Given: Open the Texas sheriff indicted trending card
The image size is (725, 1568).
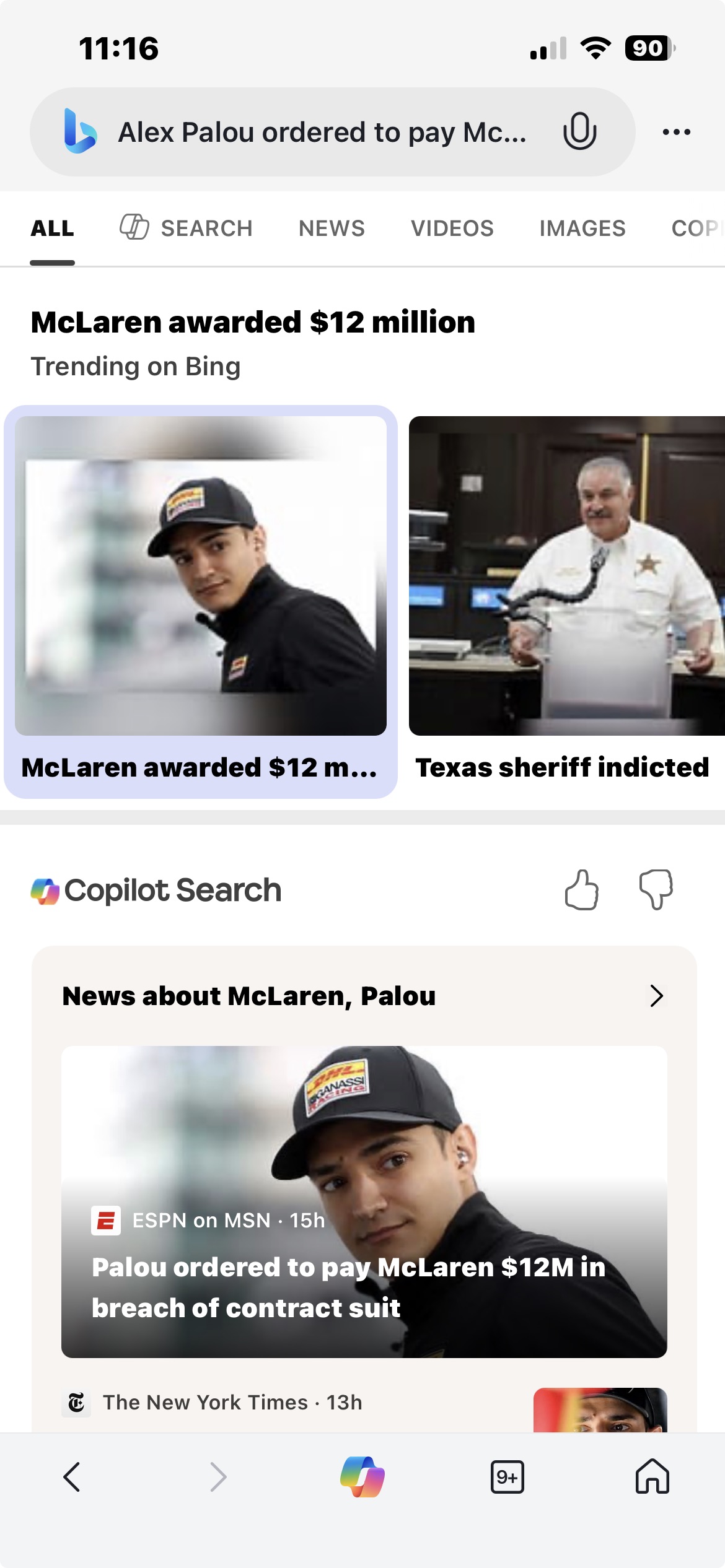Looking at the screenshot, I should (565, 601).
